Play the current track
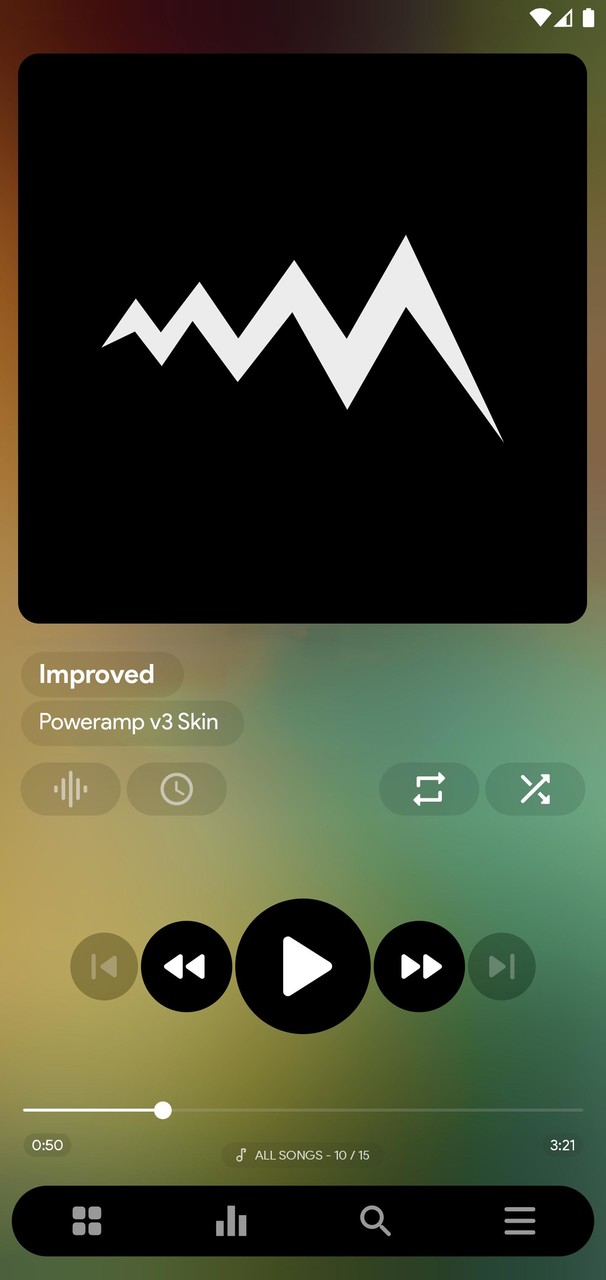 click(303, 966)
